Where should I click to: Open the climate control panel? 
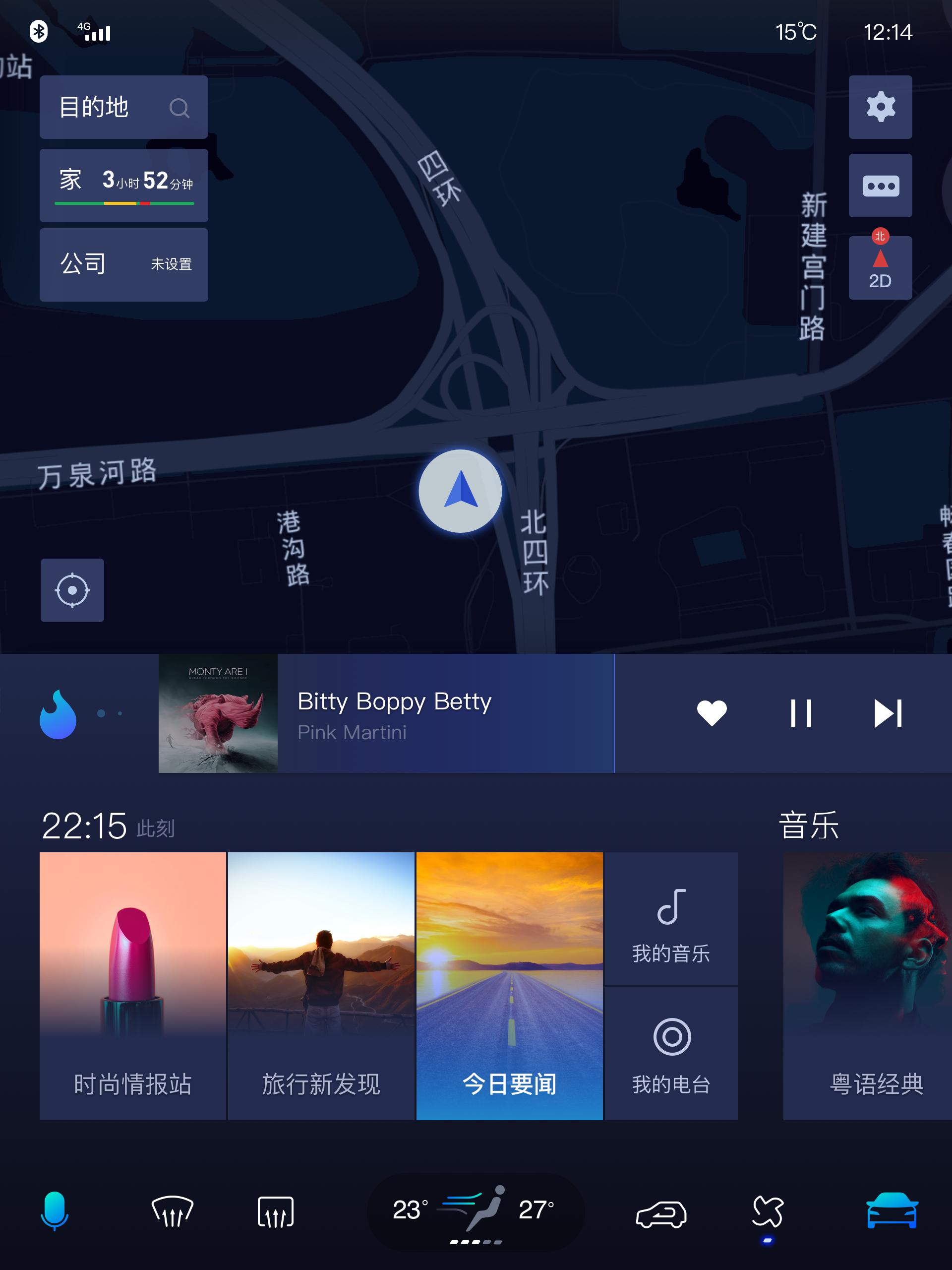pos(475,1210)
